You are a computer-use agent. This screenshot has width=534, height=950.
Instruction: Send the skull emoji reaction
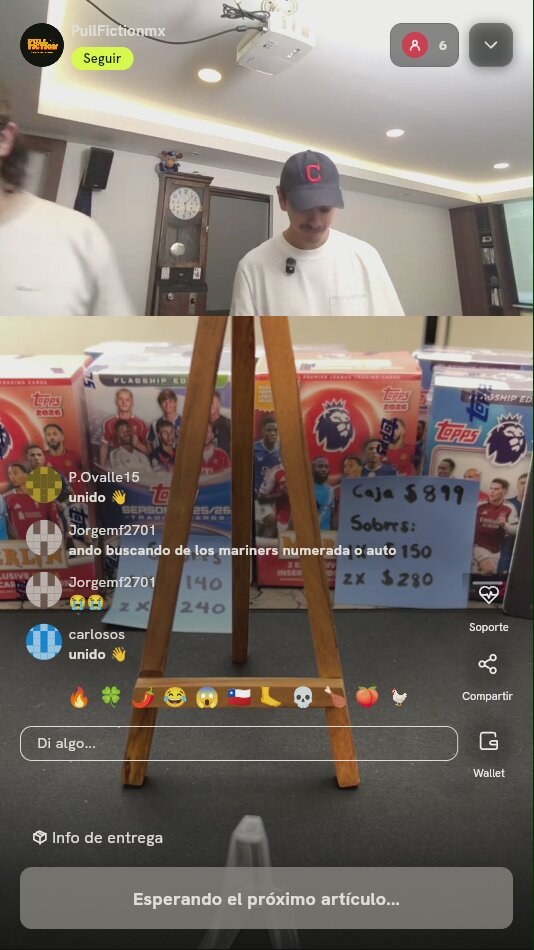[302, 697]
